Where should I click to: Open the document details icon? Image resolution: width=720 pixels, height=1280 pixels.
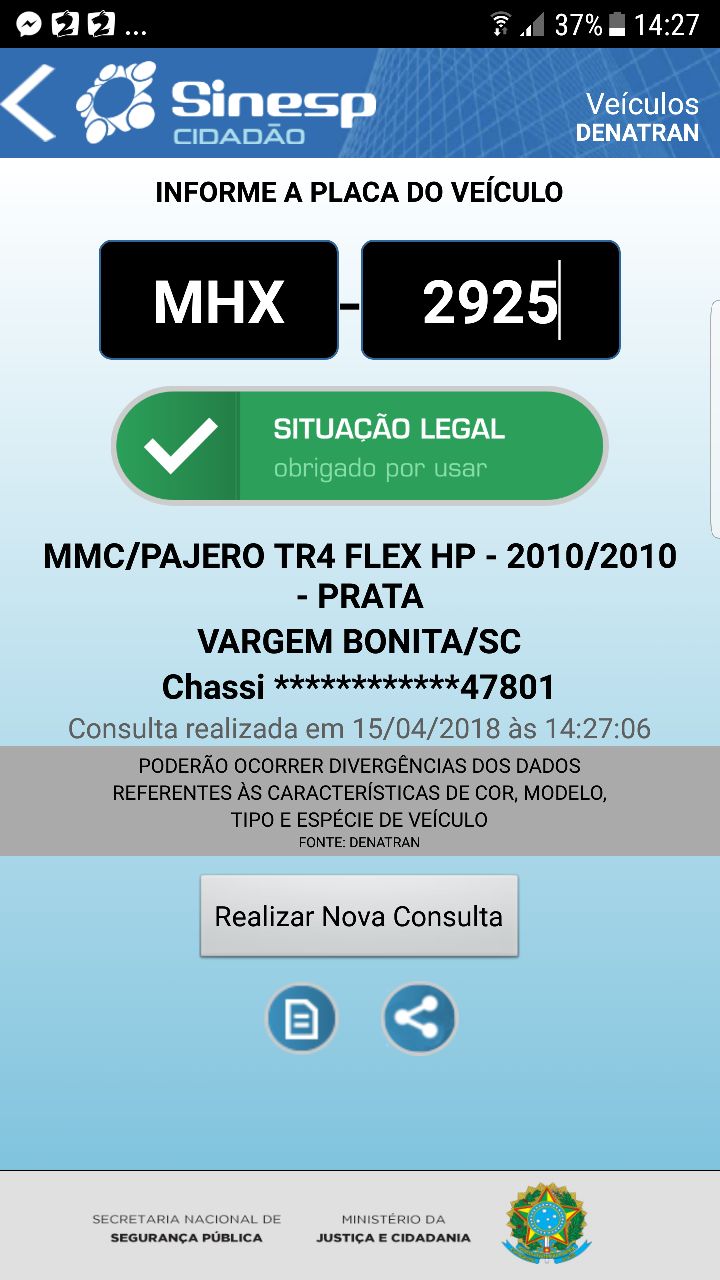click(x=301, y=1020)
